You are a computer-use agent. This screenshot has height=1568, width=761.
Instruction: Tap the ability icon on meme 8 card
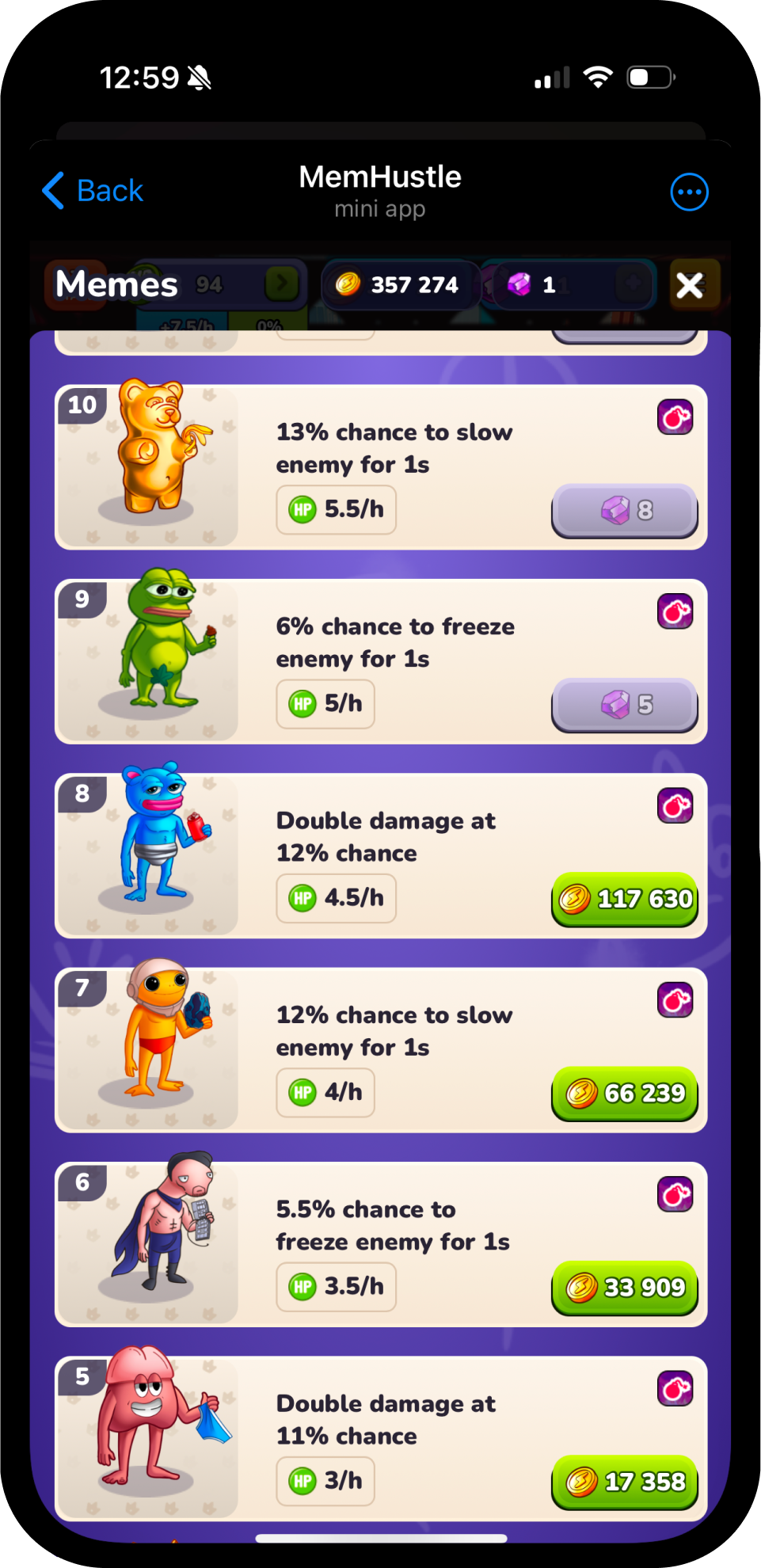675,805
